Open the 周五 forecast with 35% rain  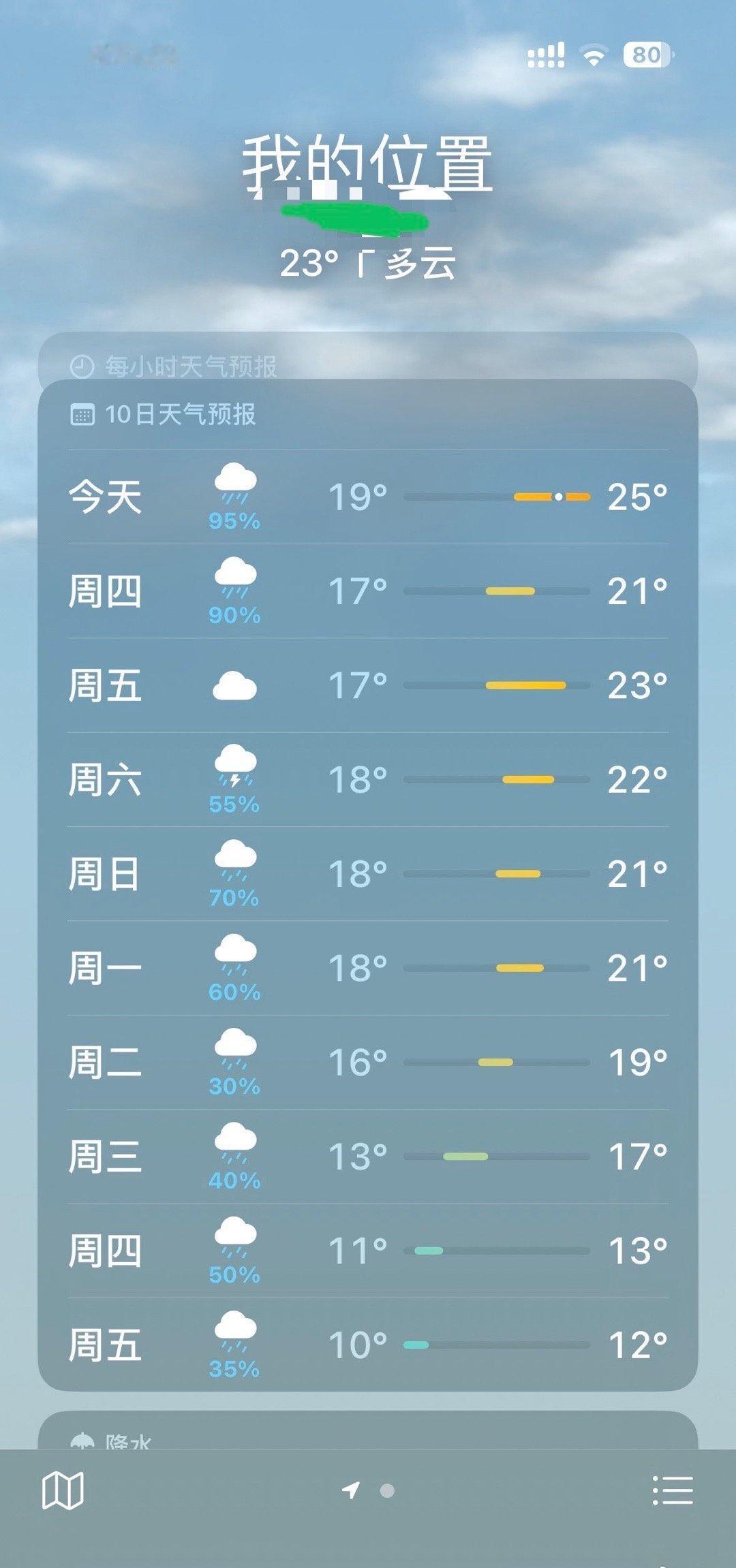click(x=368, y=1345)
